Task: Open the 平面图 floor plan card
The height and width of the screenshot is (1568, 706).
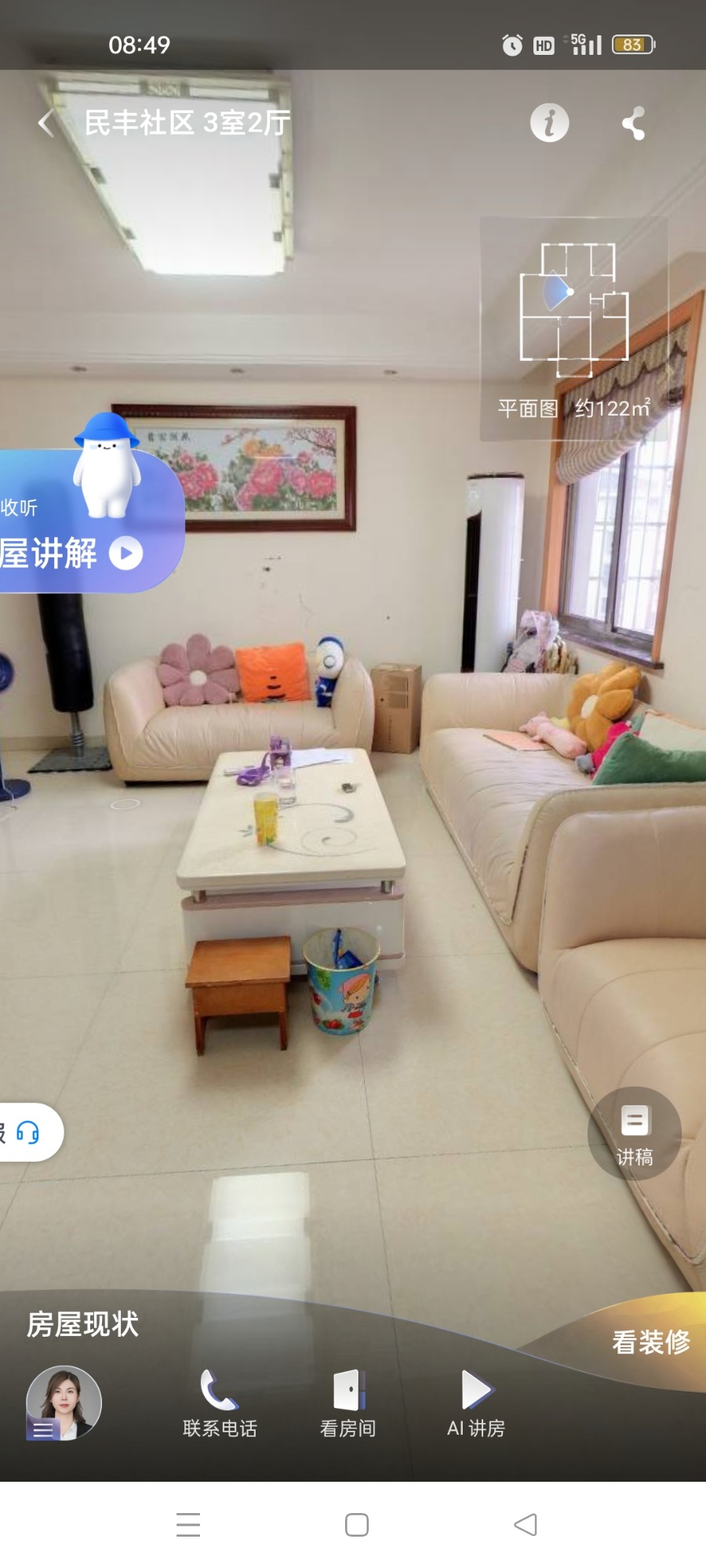Action: 573,329
